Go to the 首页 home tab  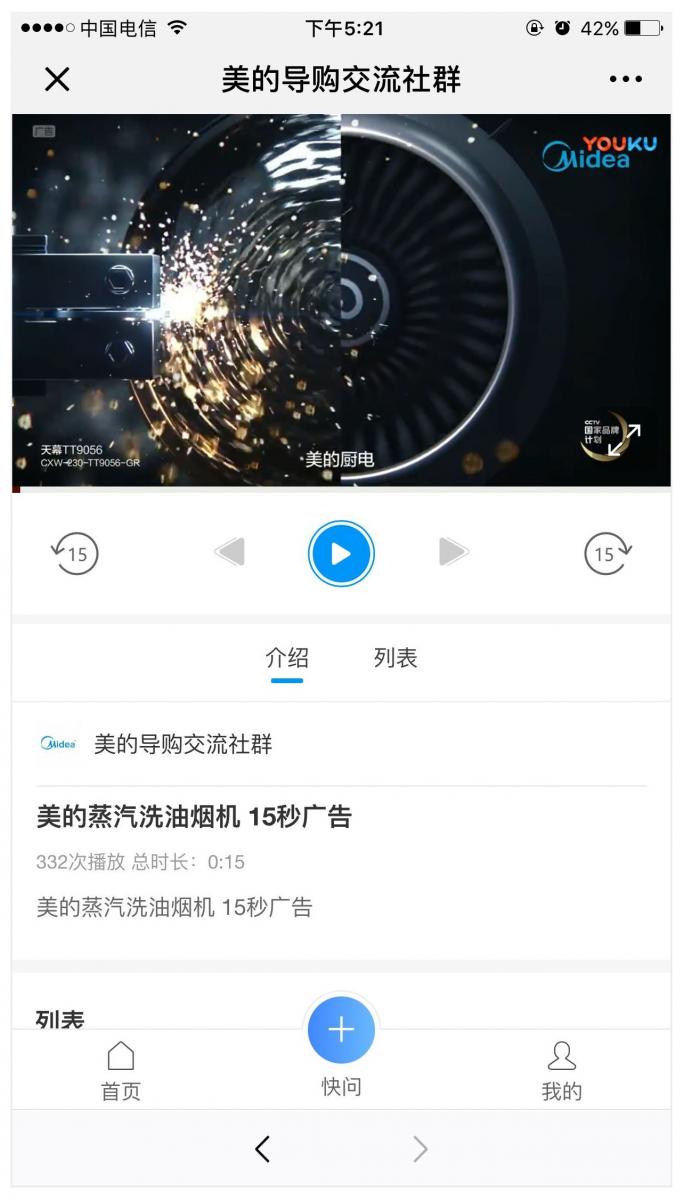tap(121, 1071)
